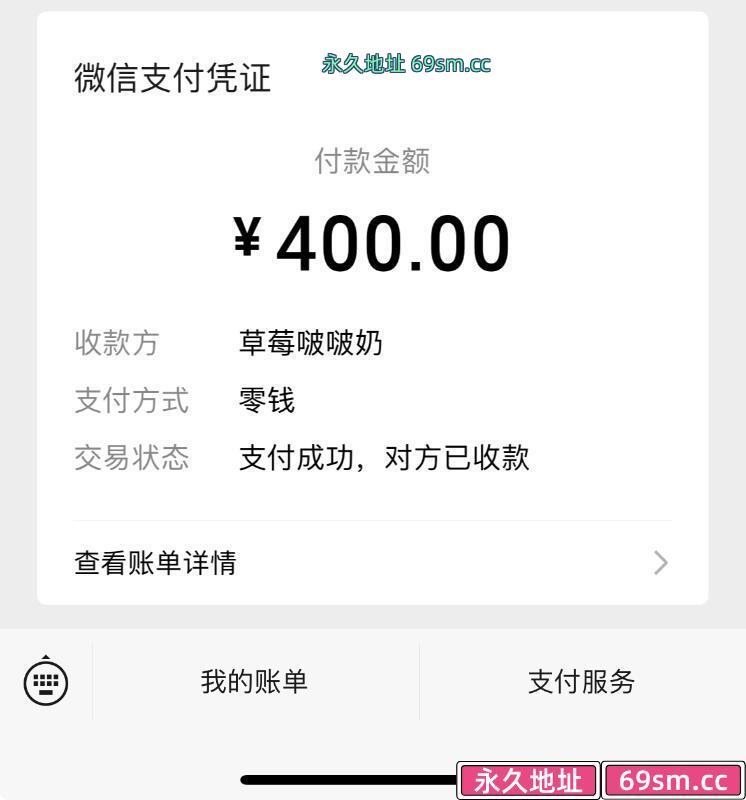
Task: Open 我的账单 menu
Action: pyautogui.click(x=255, y=682)
